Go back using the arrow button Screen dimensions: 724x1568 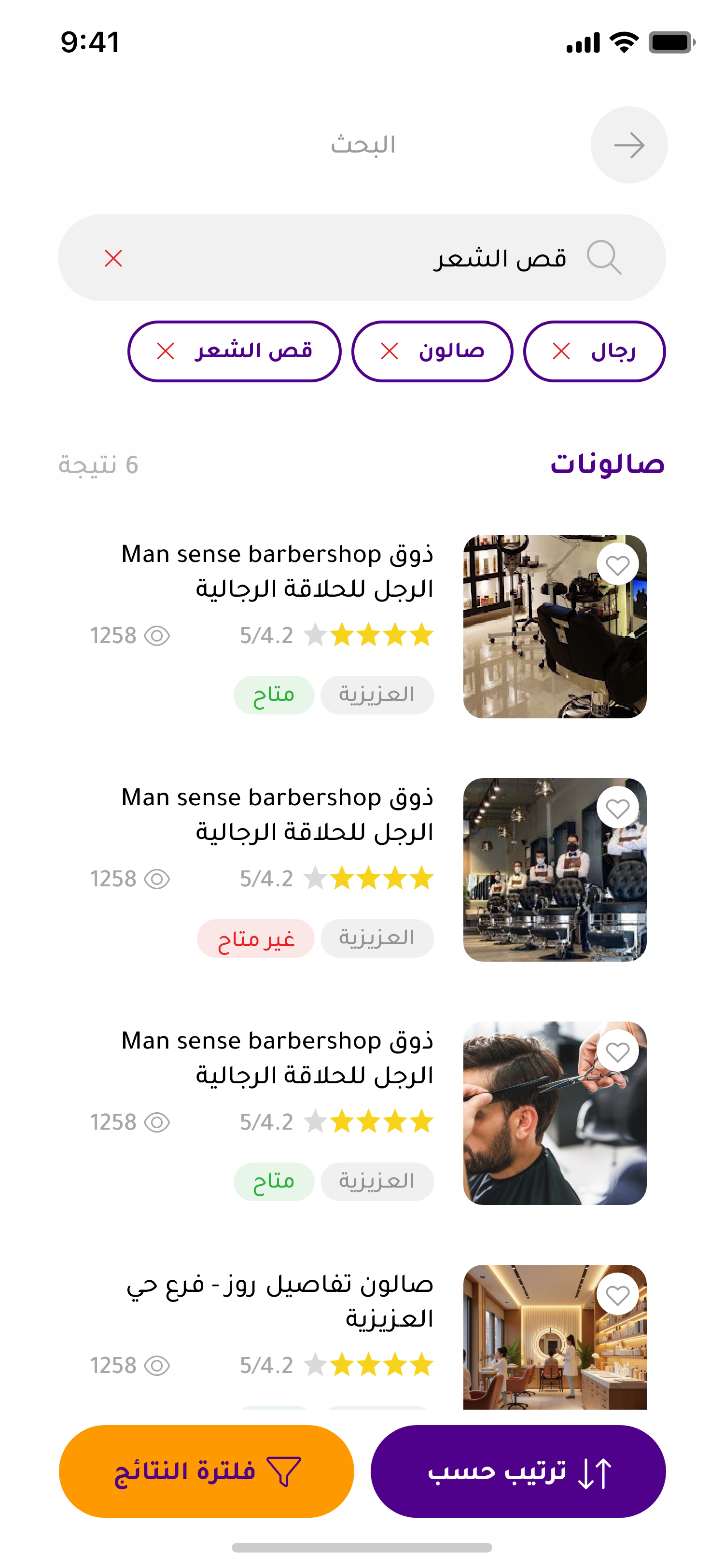click(628, 145)
